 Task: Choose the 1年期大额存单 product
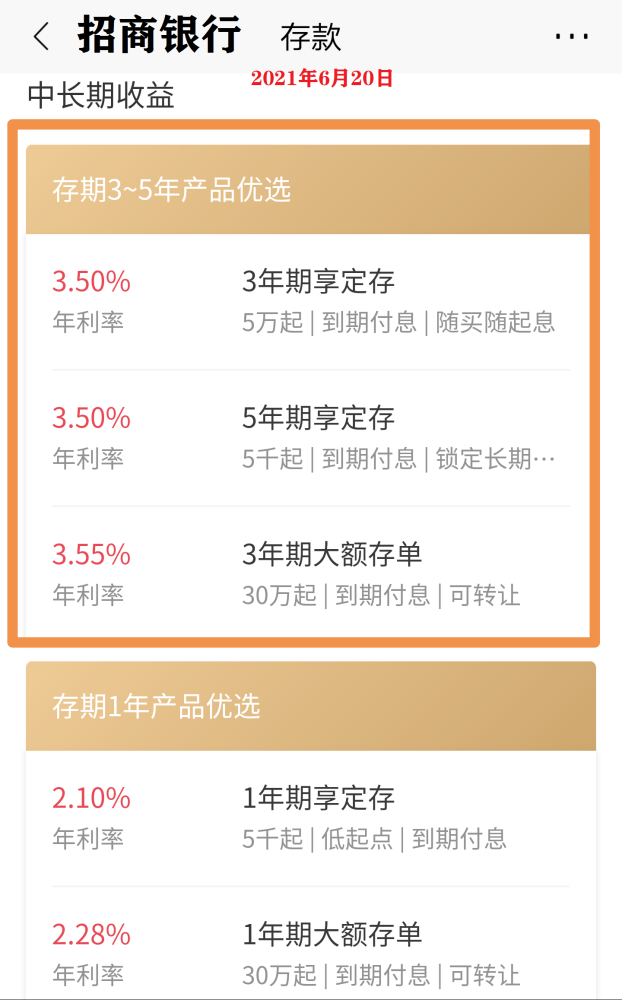coord(311,944)
